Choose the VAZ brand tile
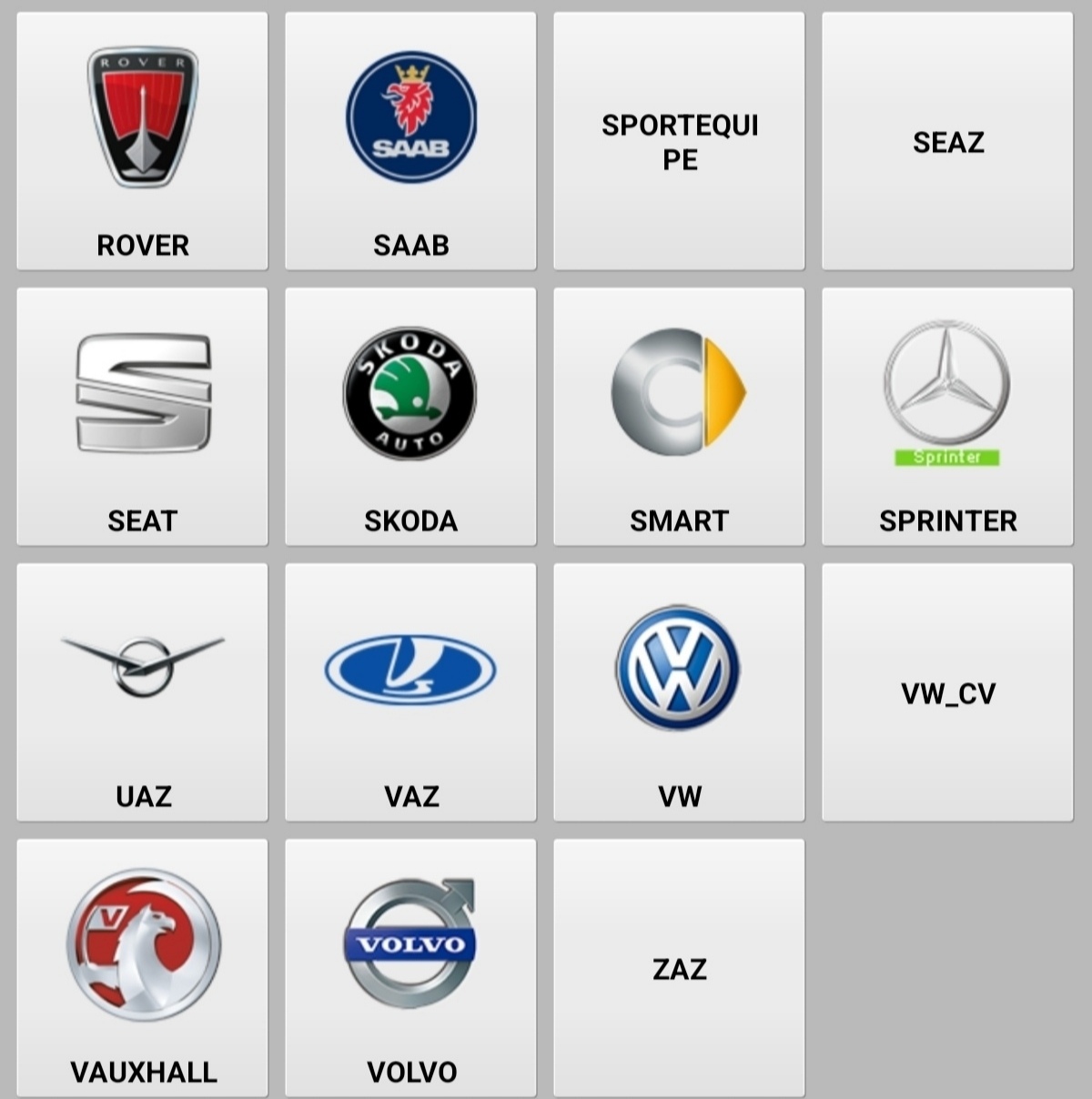1092x1099 pixels. [410, 691]
